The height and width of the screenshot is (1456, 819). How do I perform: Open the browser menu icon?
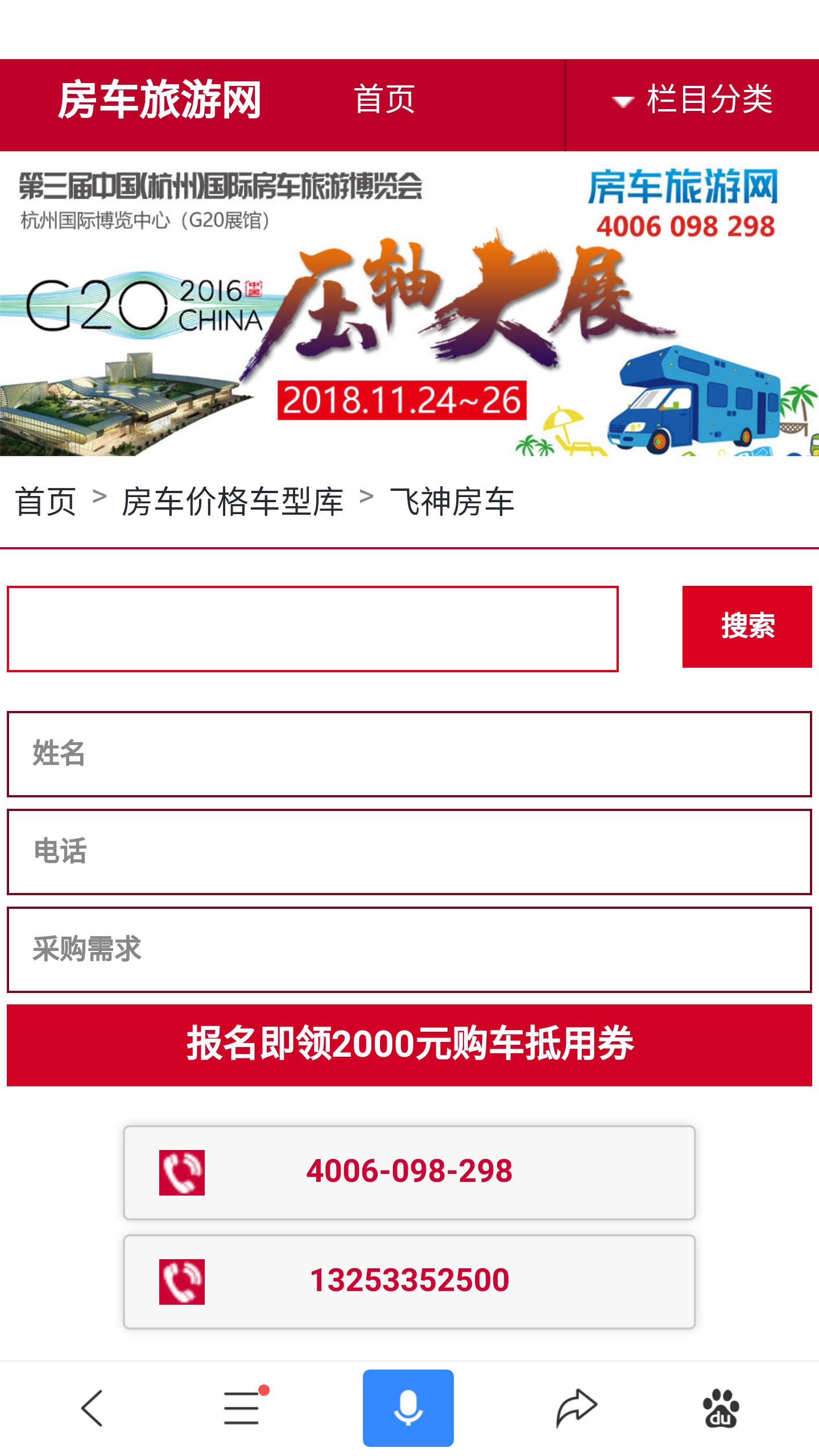click(x=242, y=1408)
